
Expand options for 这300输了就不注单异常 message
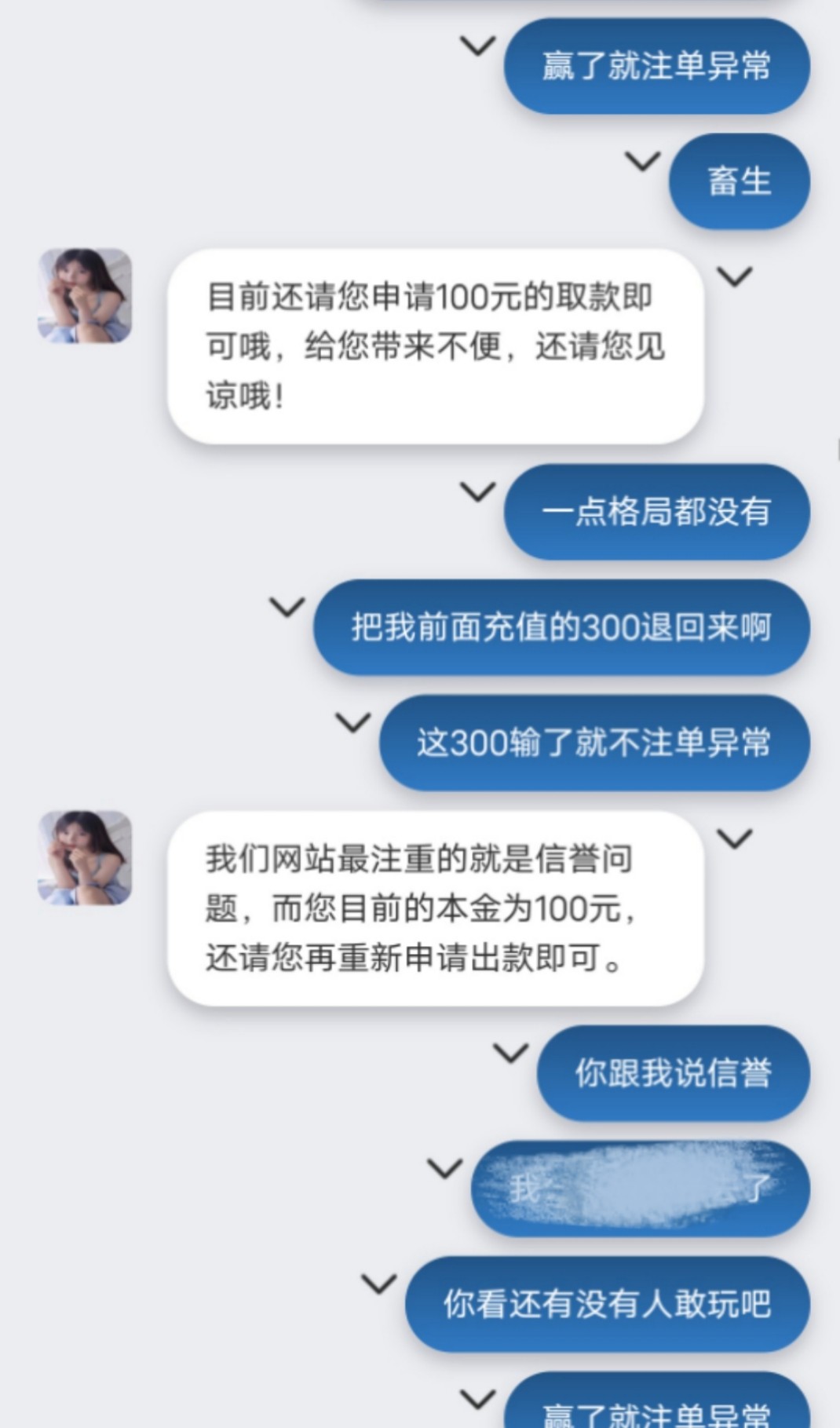coord(353,722)
